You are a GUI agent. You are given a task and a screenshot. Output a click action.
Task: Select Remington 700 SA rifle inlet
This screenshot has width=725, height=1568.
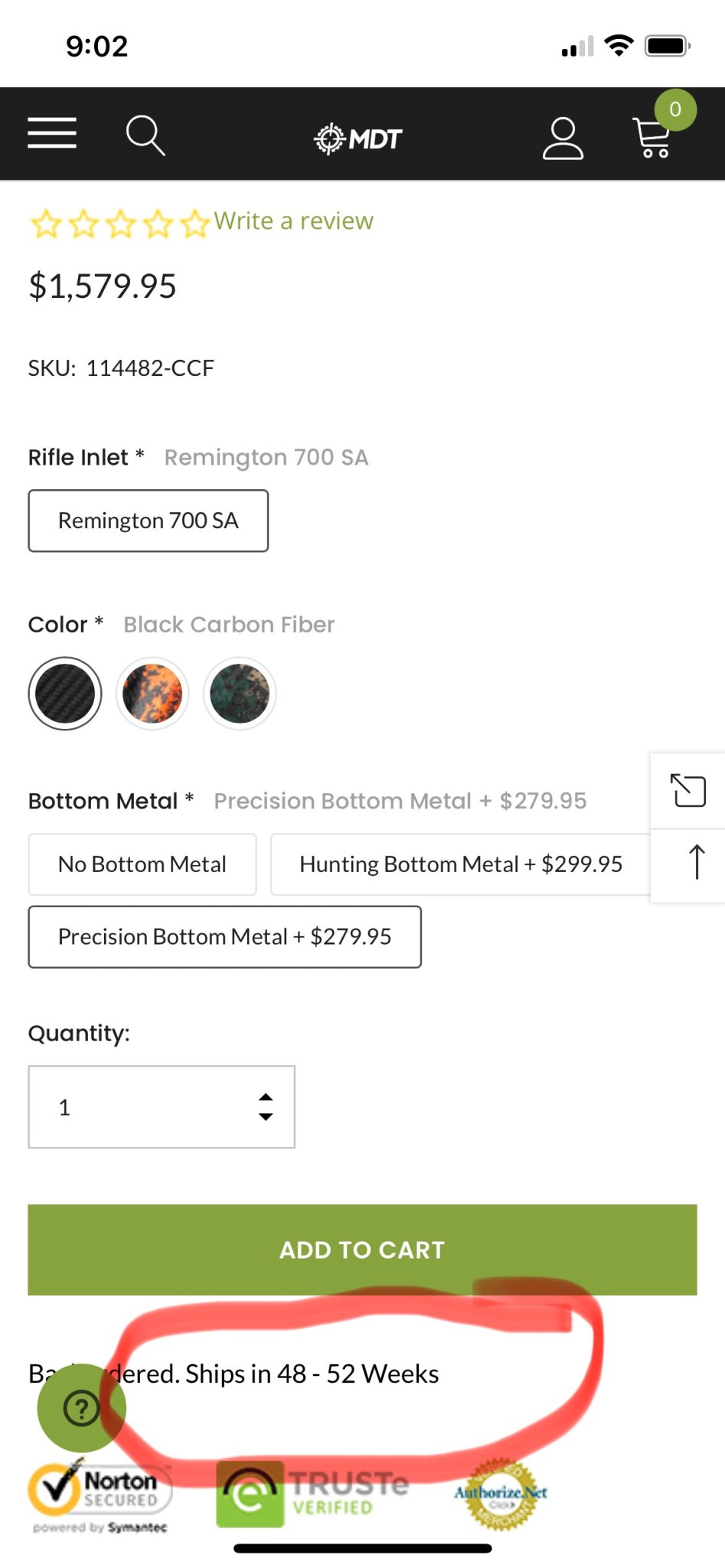tap(149, 521)
